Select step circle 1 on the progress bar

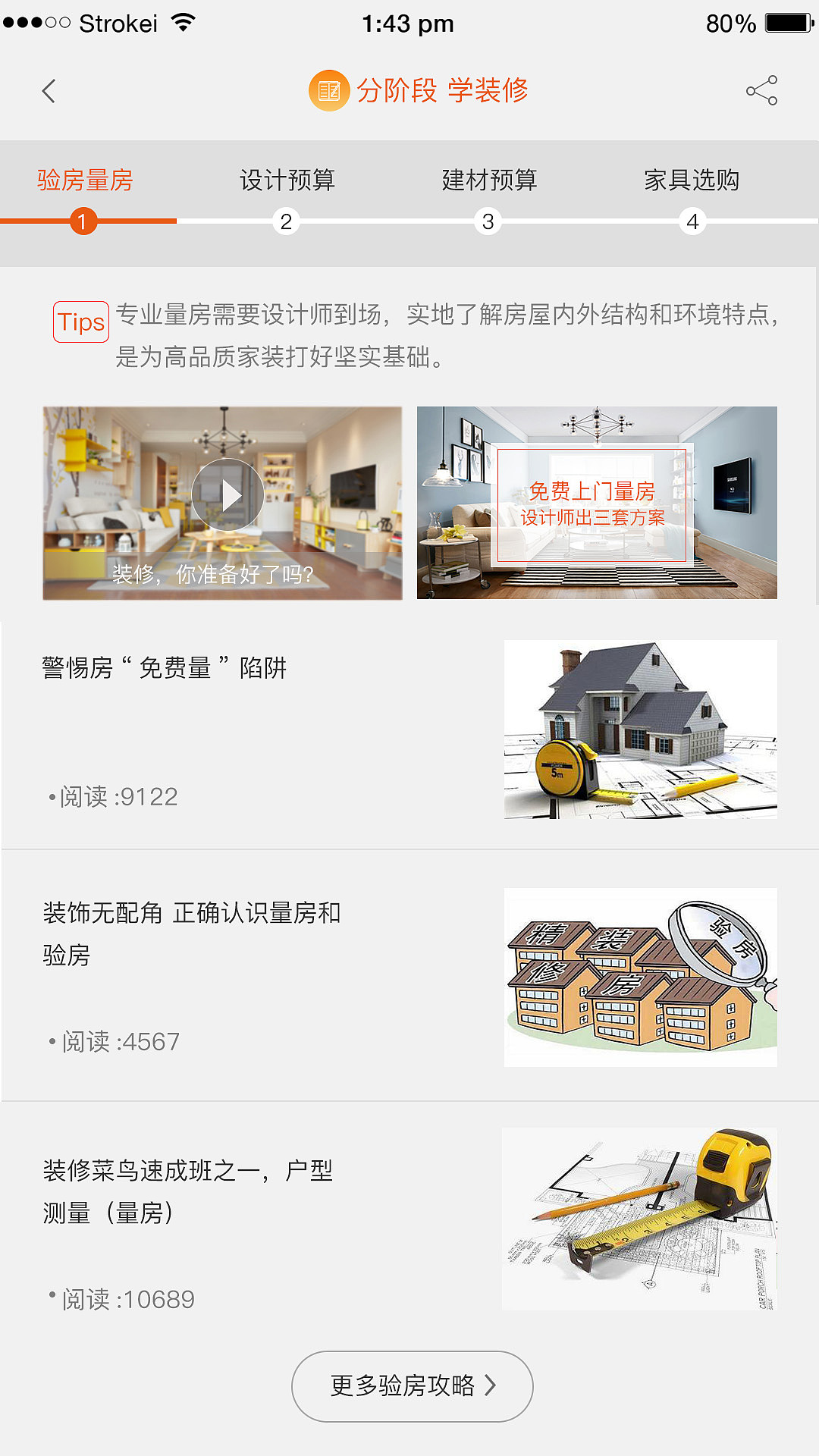(x=82, y=221)
